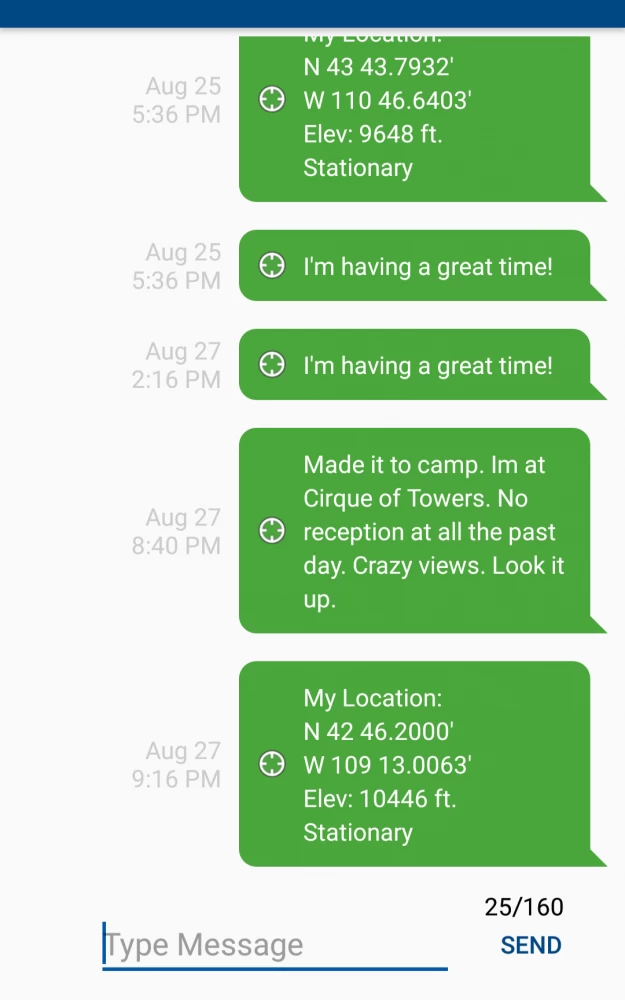Focus the Type Message field

point(275,945)
